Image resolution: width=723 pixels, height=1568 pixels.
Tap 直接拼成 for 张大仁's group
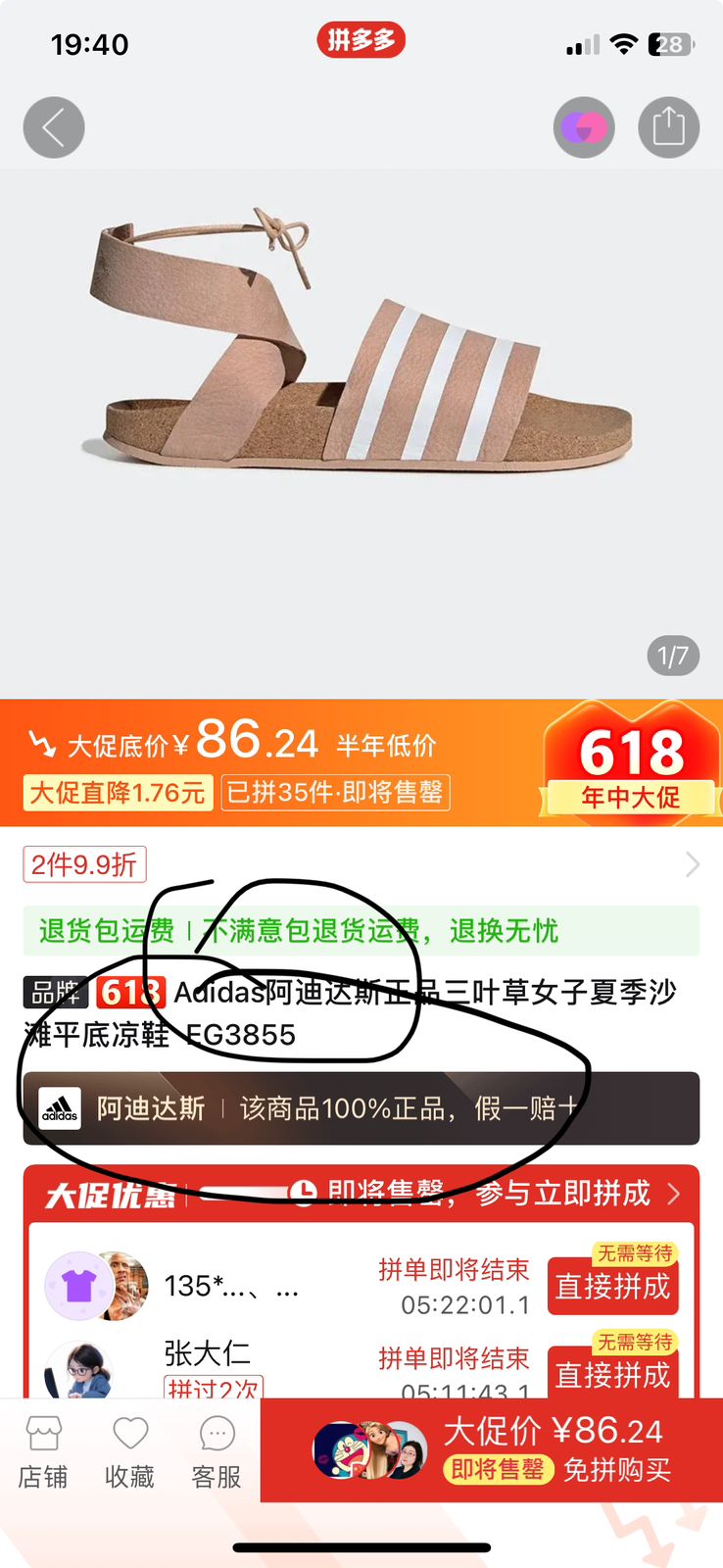612,1374
